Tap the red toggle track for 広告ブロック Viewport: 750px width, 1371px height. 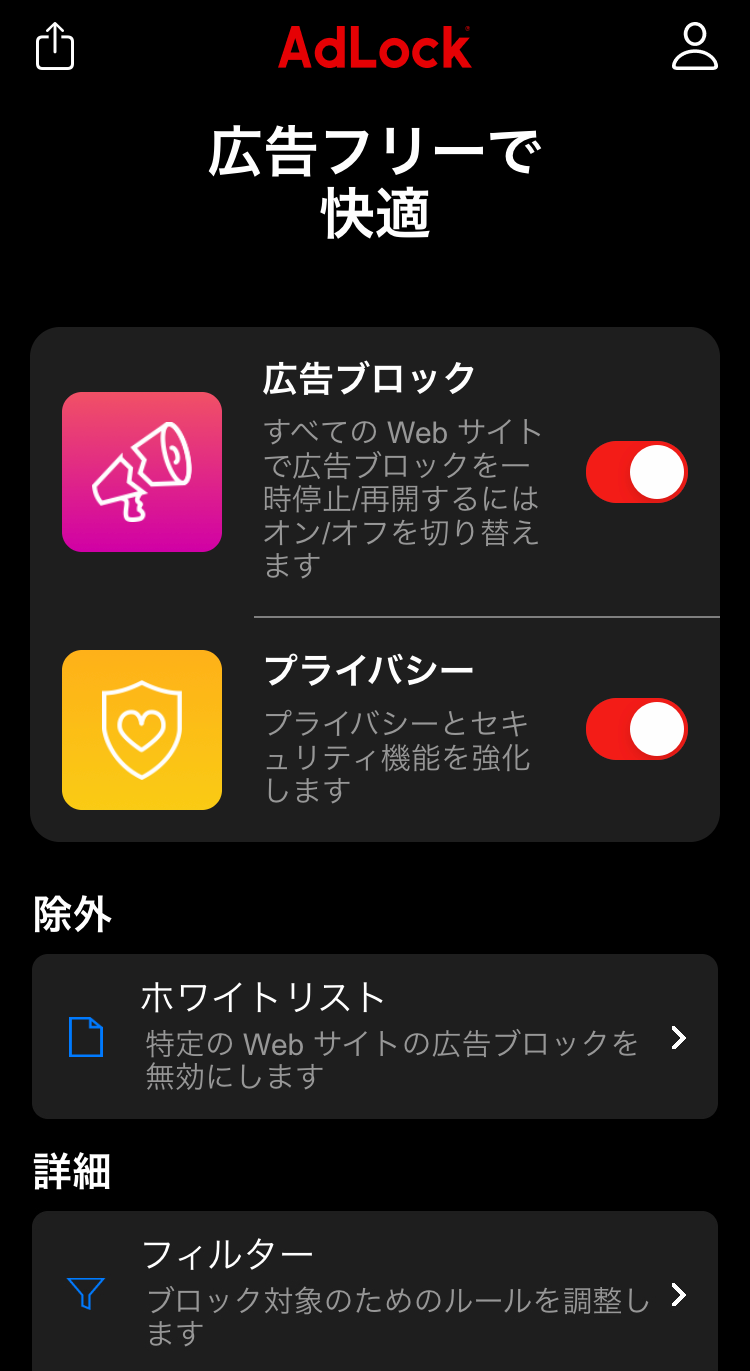click(x=610, y=471)
